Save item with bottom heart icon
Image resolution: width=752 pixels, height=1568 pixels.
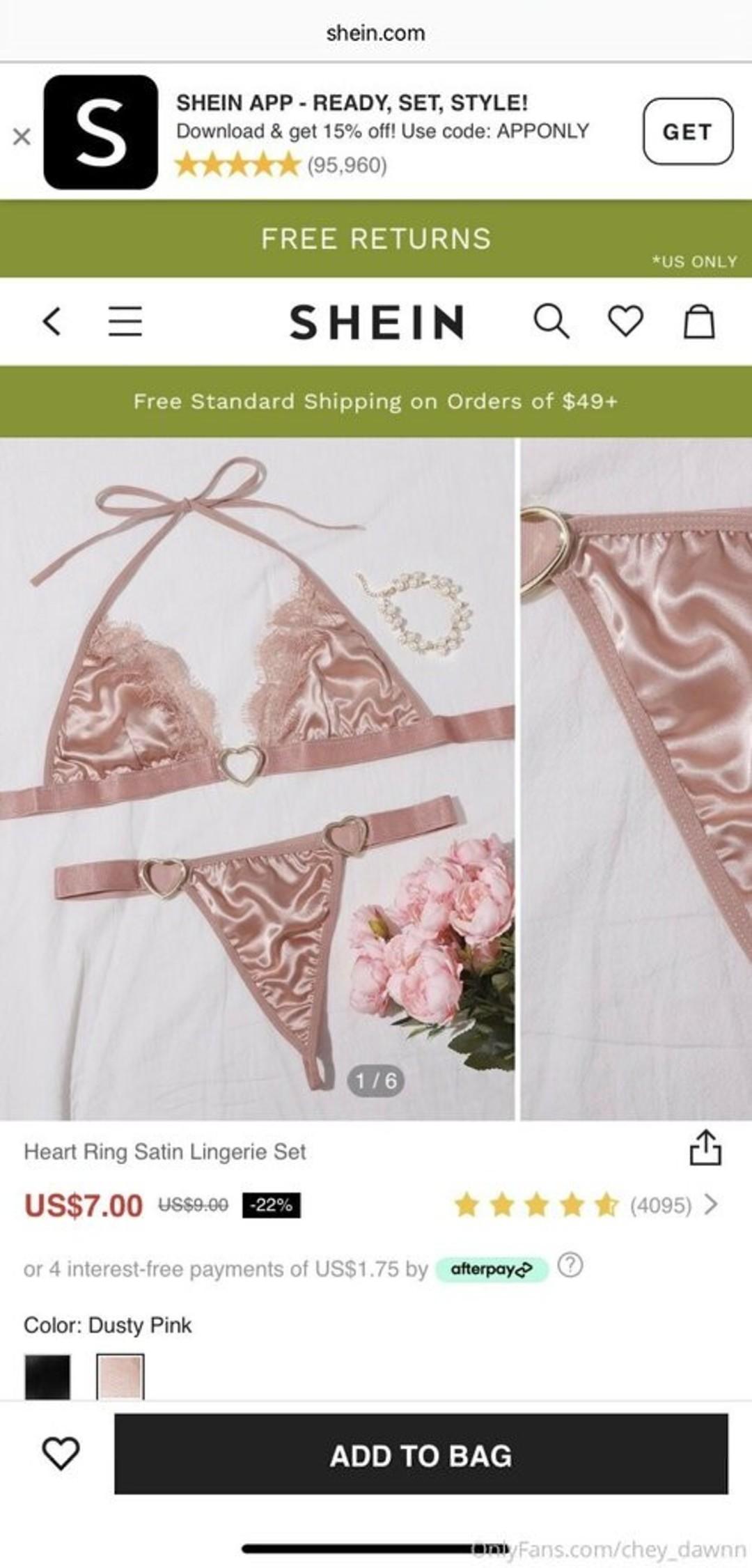pos(61,1454)
